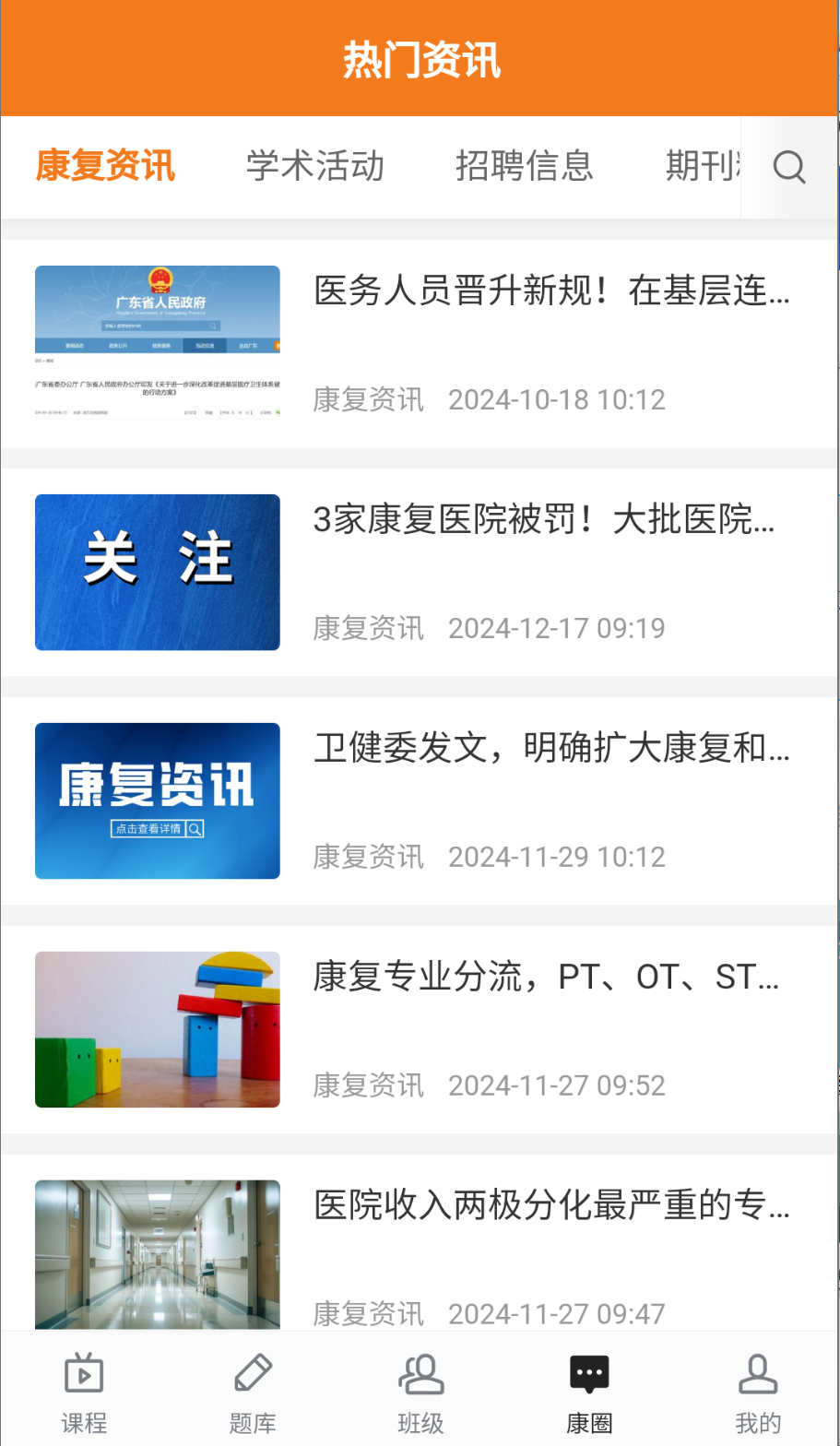The height and width of the screenshot is (1446, 840).
Task: Tap the 广东省人民政府 article thumbnail
Action: [157, 343]
